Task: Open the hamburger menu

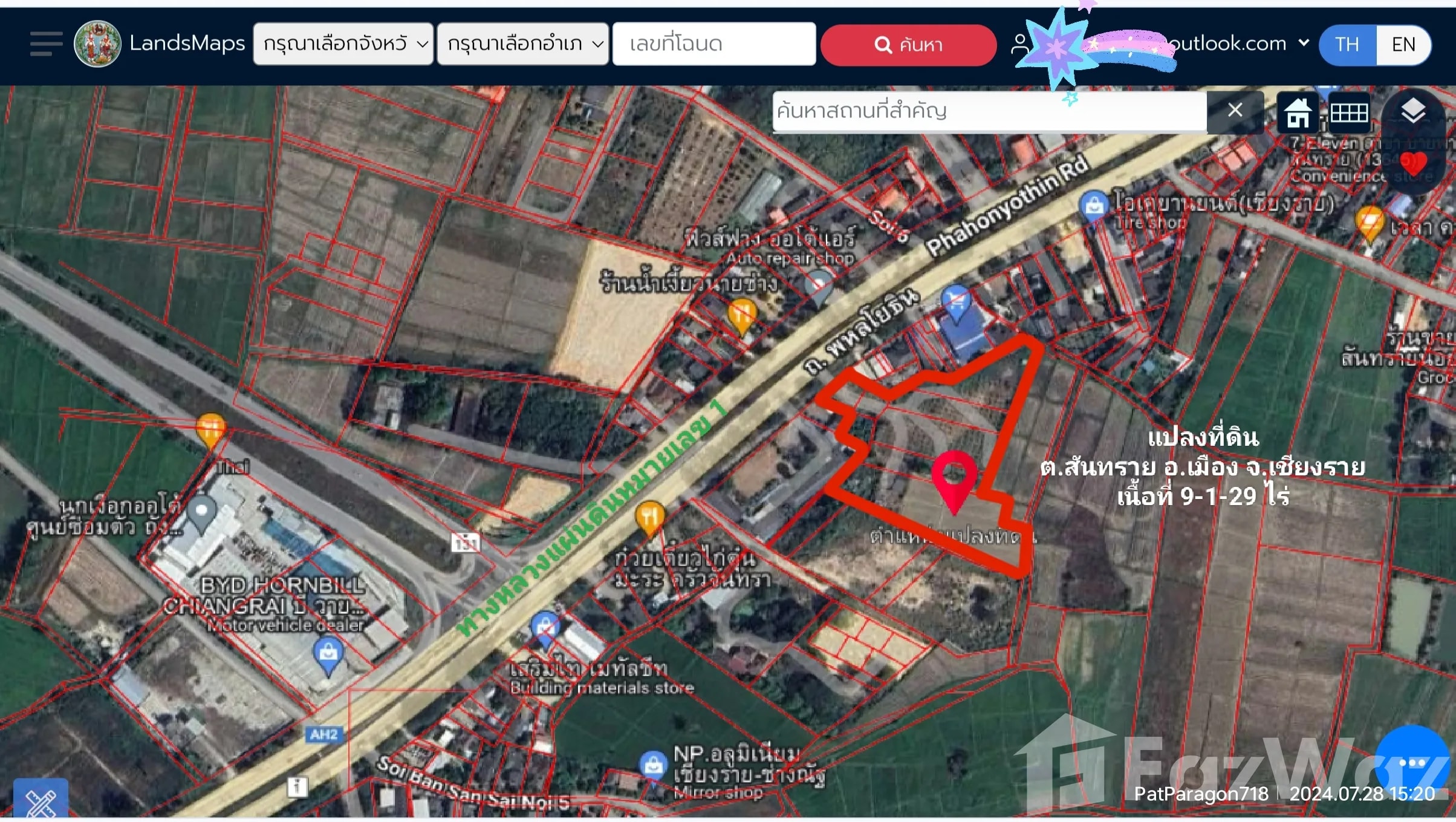Action: click(x=46, y=44)
